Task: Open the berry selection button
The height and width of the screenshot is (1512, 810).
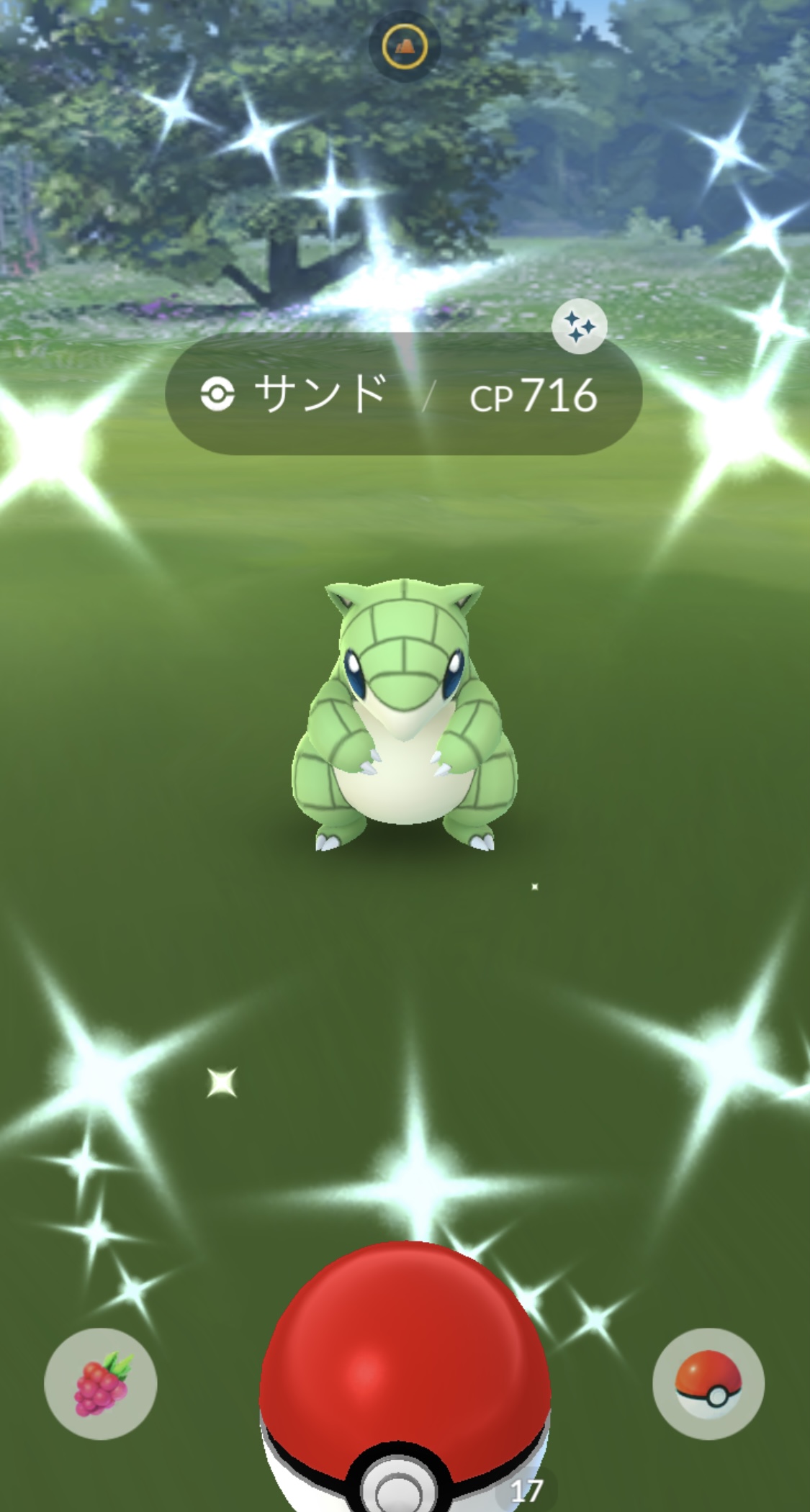Action: pyautogui.click(x=100, y=1383)
